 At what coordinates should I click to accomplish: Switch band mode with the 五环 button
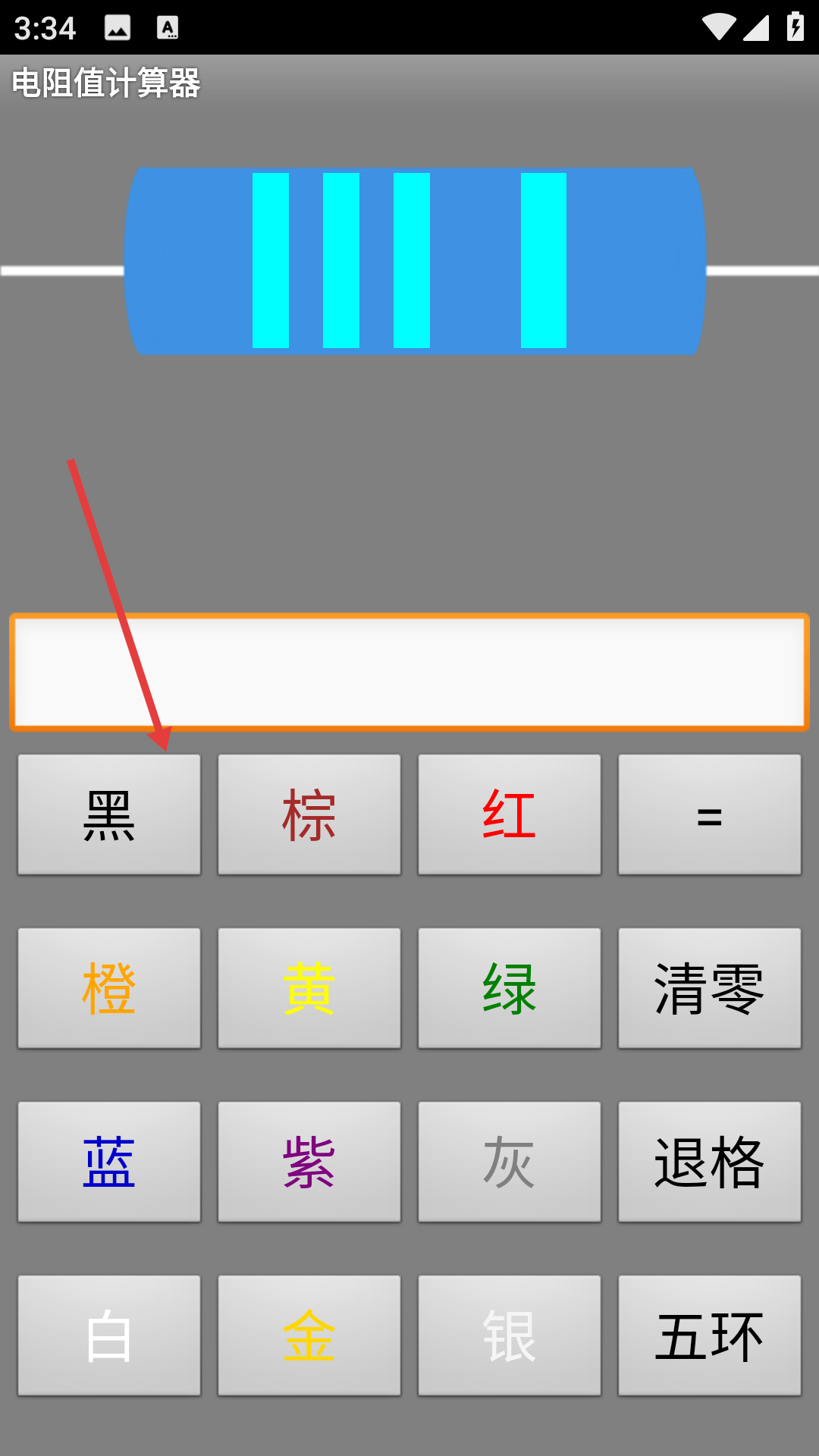click(x=710, y=1335)
